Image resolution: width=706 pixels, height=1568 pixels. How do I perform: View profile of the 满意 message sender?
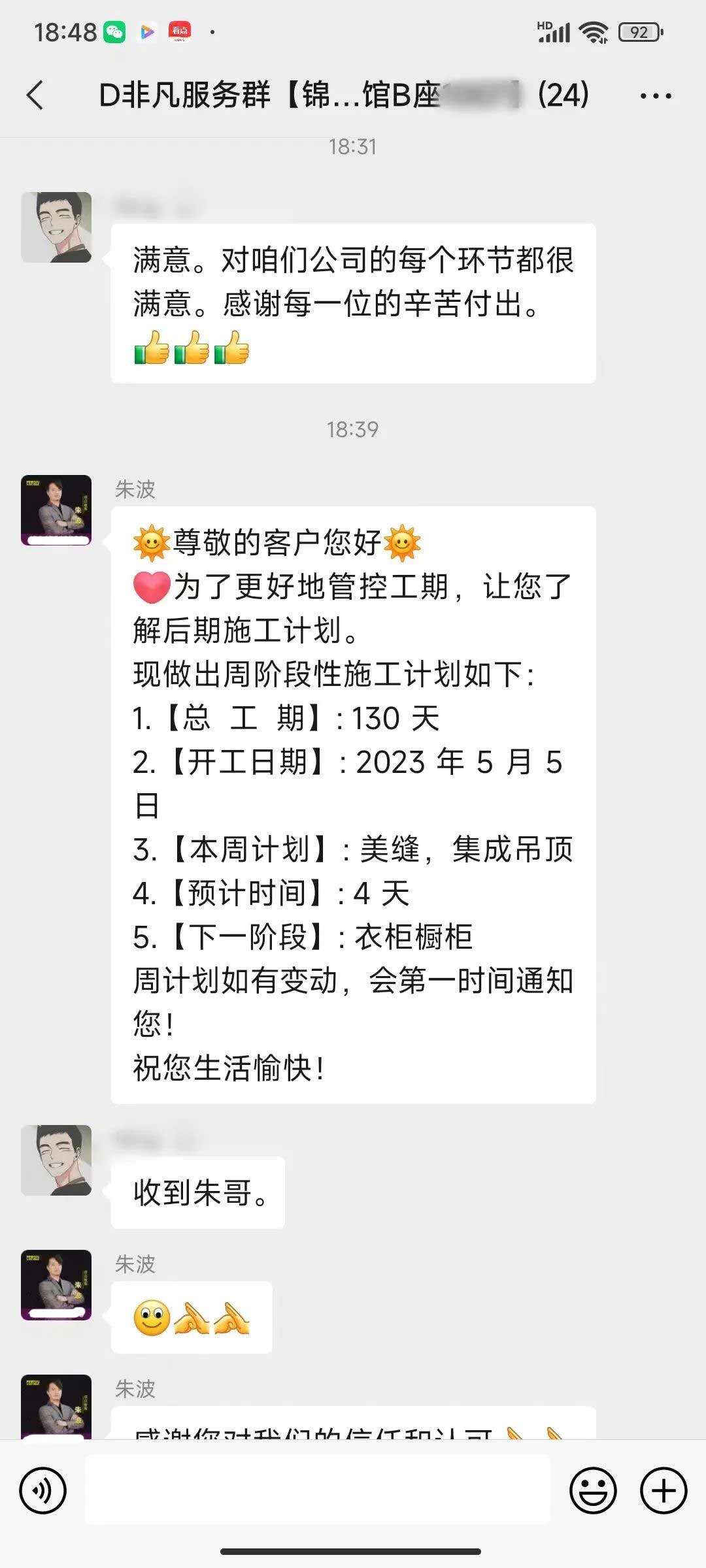tap(56, 227)
